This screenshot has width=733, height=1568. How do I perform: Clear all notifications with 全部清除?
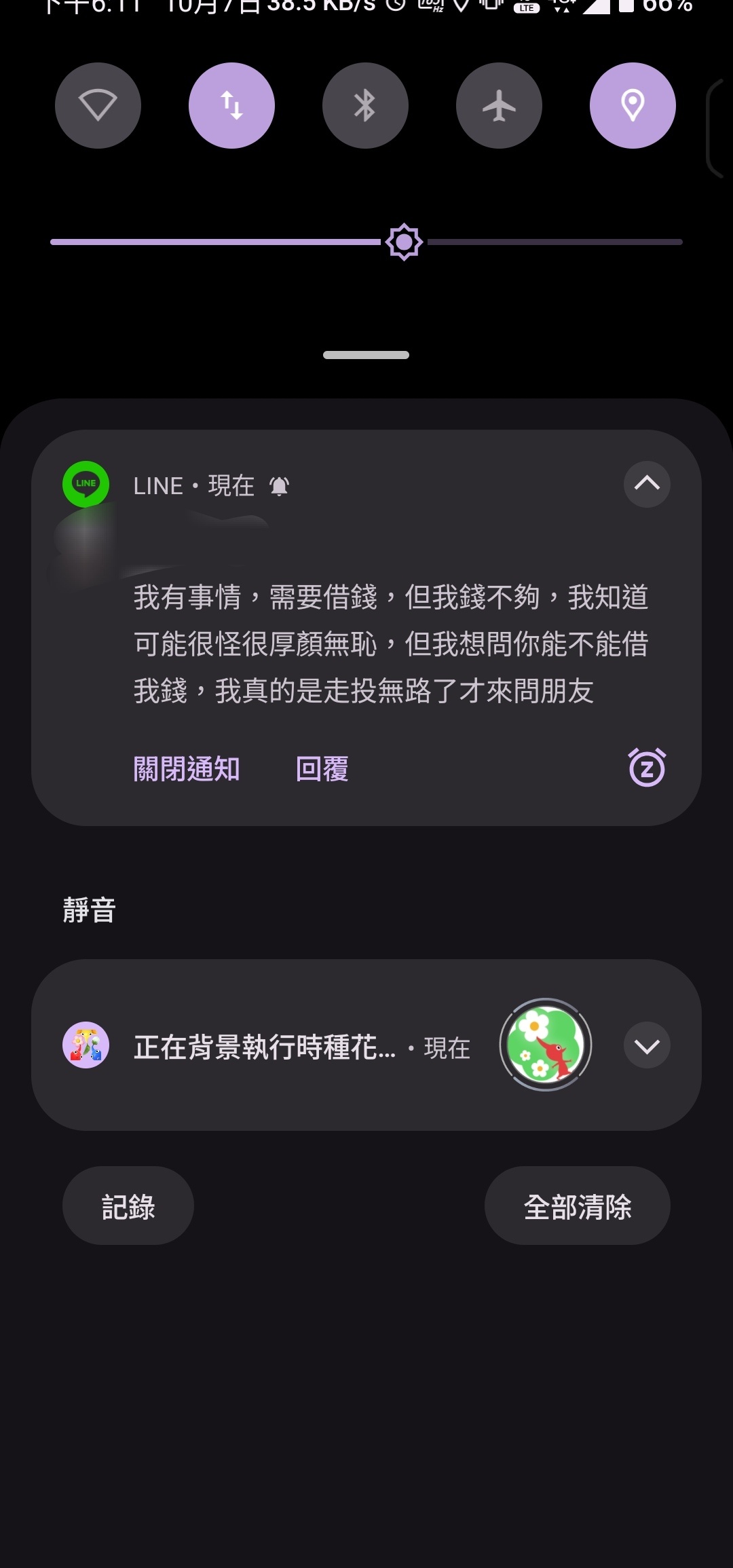pos(578,1206)
